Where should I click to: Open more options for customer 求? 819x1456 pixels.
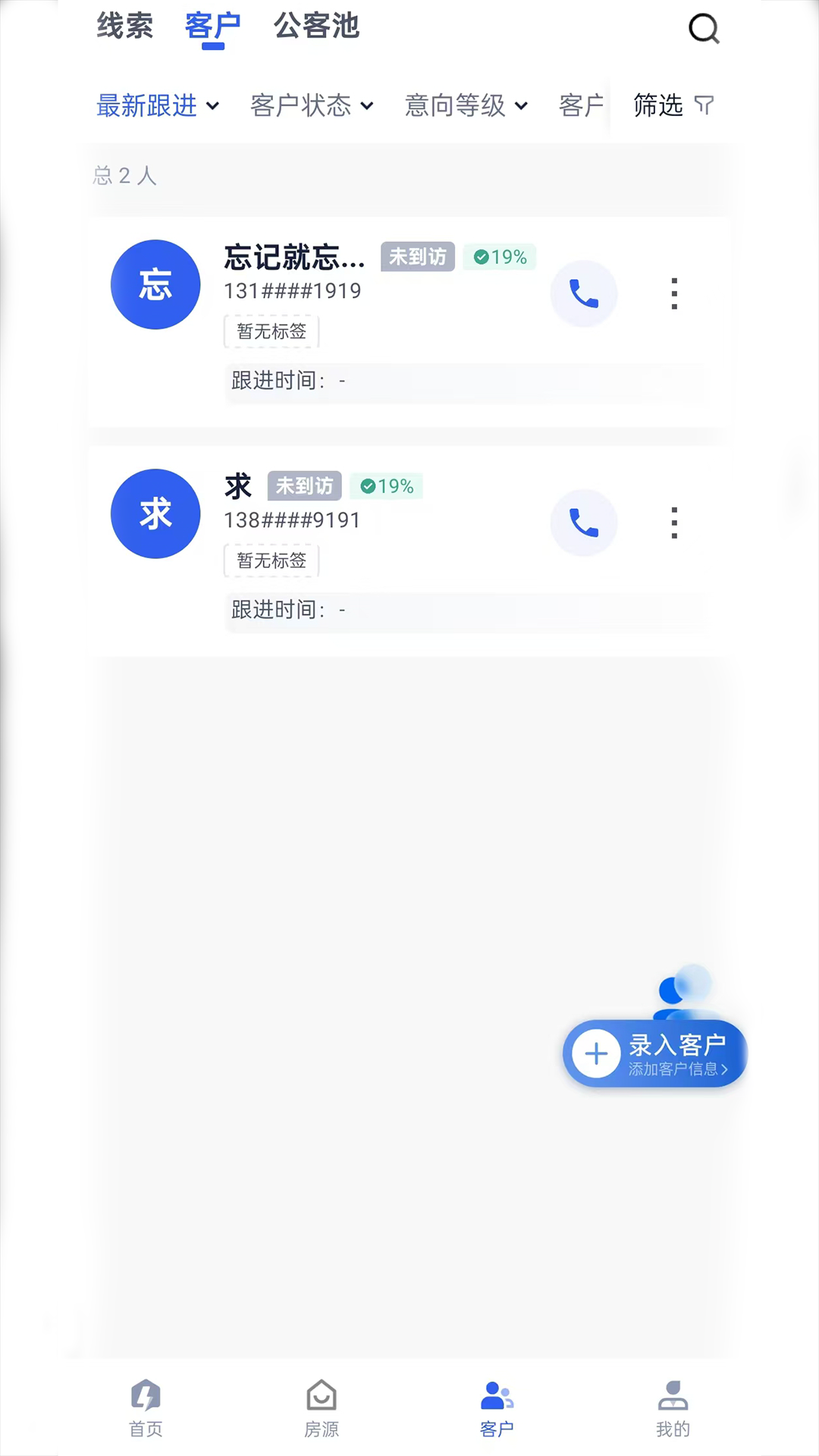673,522
